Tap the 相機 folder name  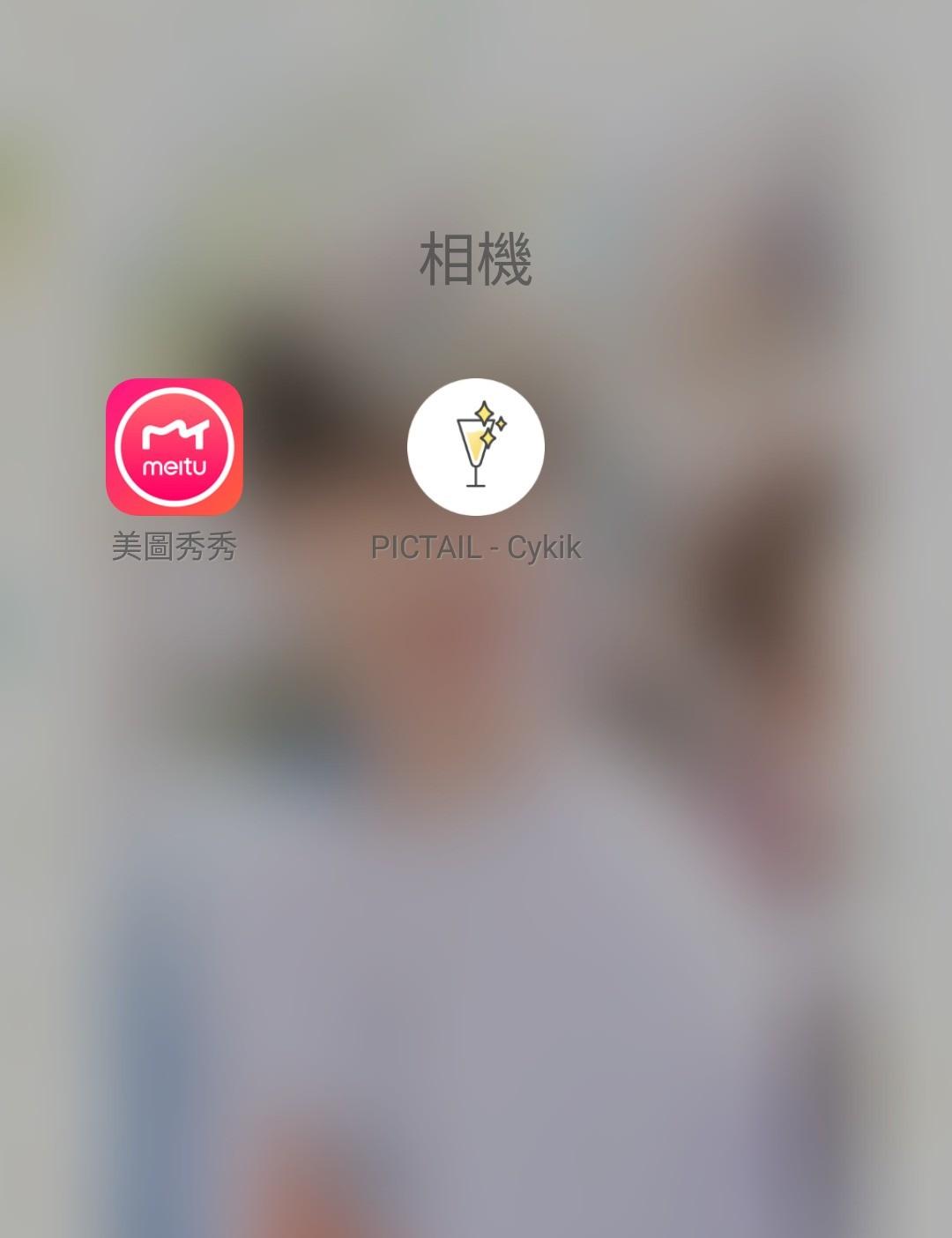pyautogui.click(x=475, y=260)
